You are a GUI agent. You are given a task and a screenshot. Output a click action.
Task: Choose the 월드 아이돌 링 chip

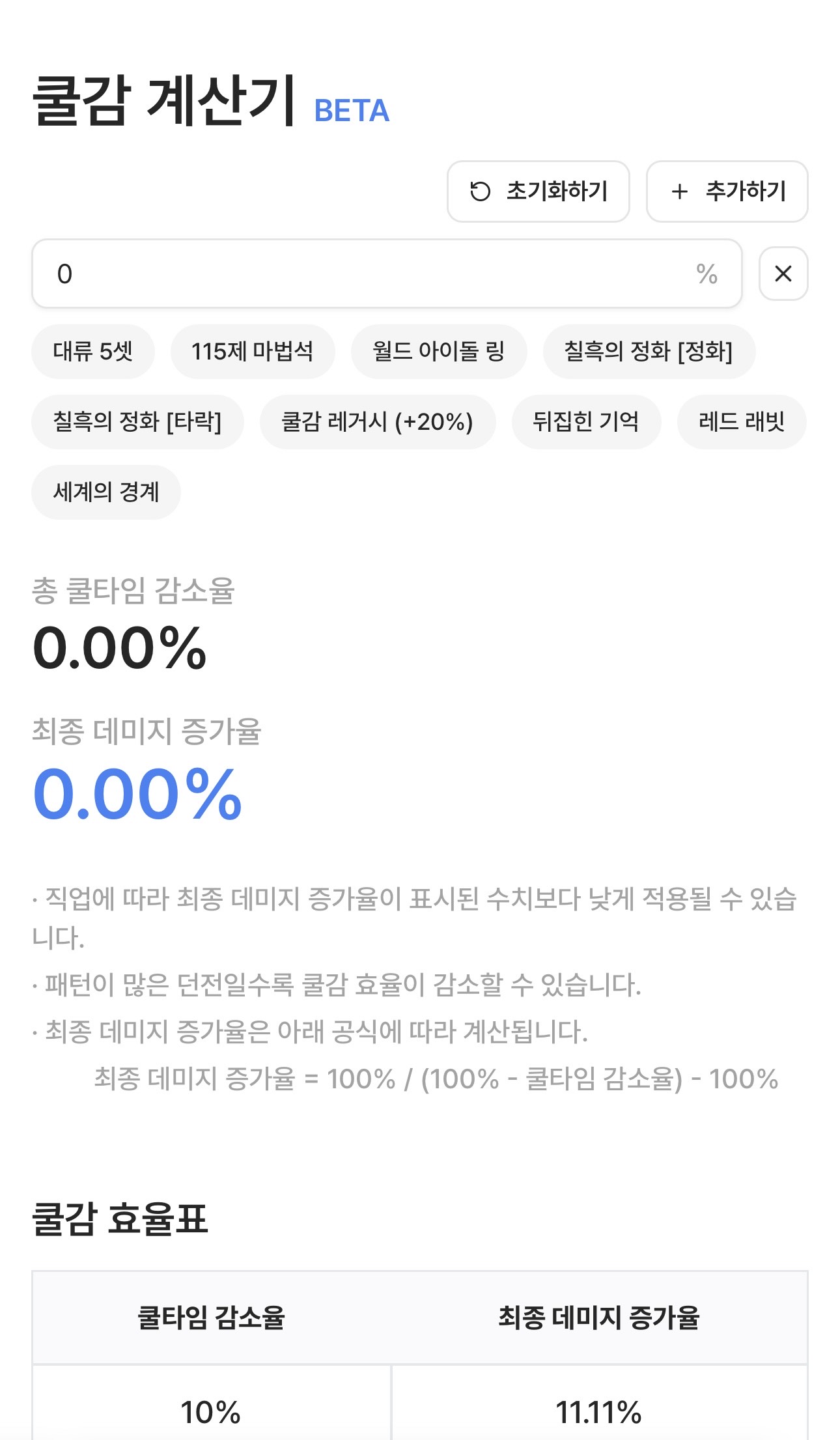coord(438,352)
